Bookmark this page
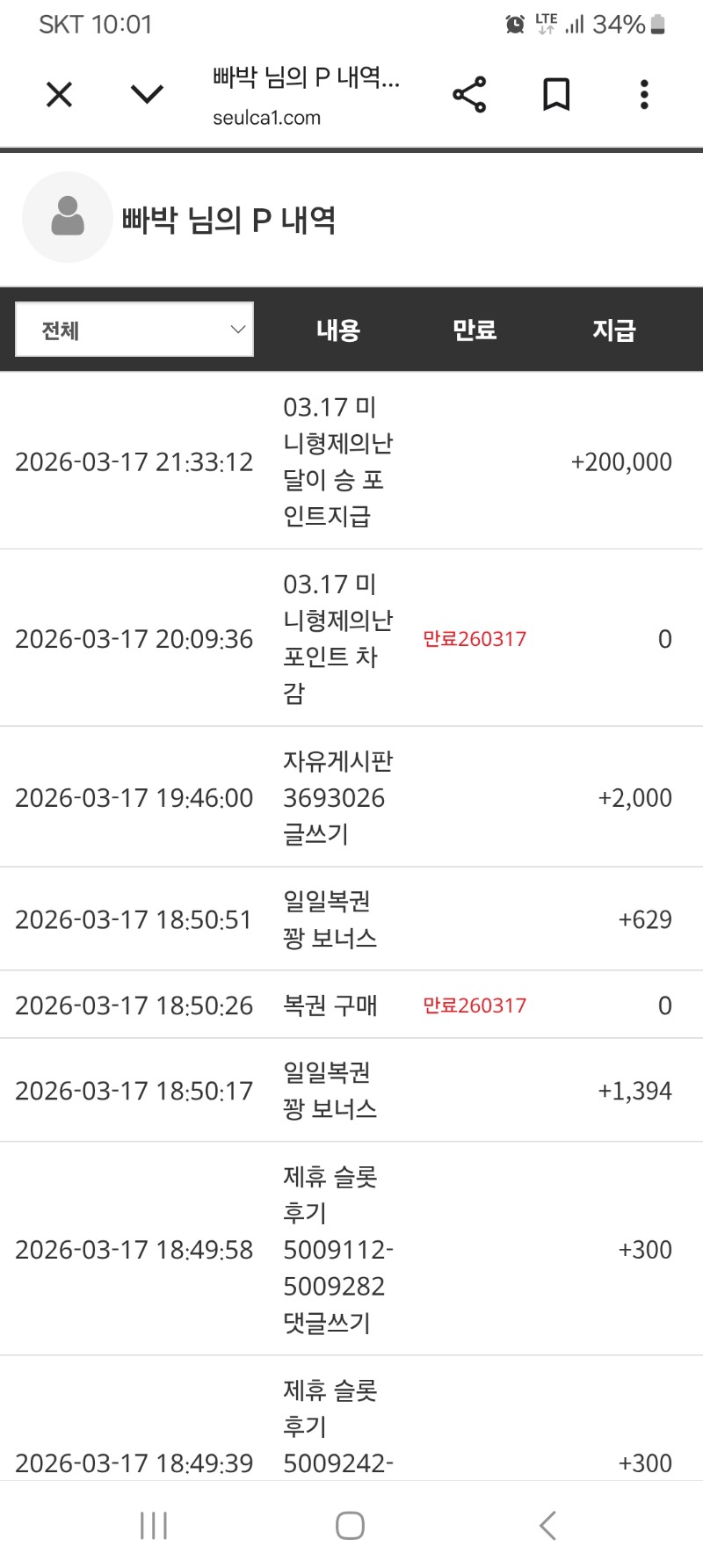This screenshot has width=703, height=1568. (556, 94)
